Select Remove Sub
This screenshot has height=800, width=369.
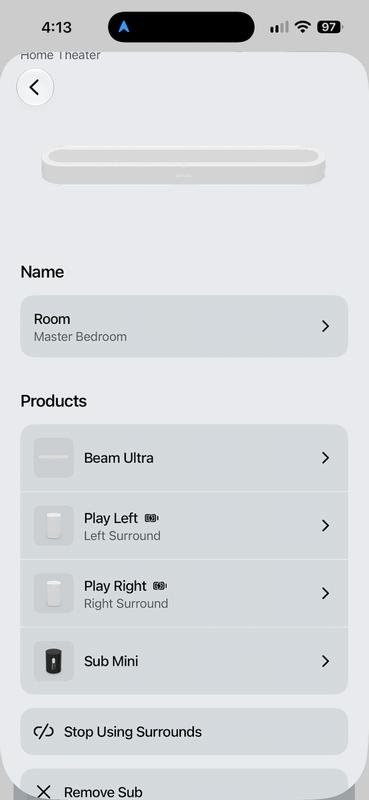[184, 785]
